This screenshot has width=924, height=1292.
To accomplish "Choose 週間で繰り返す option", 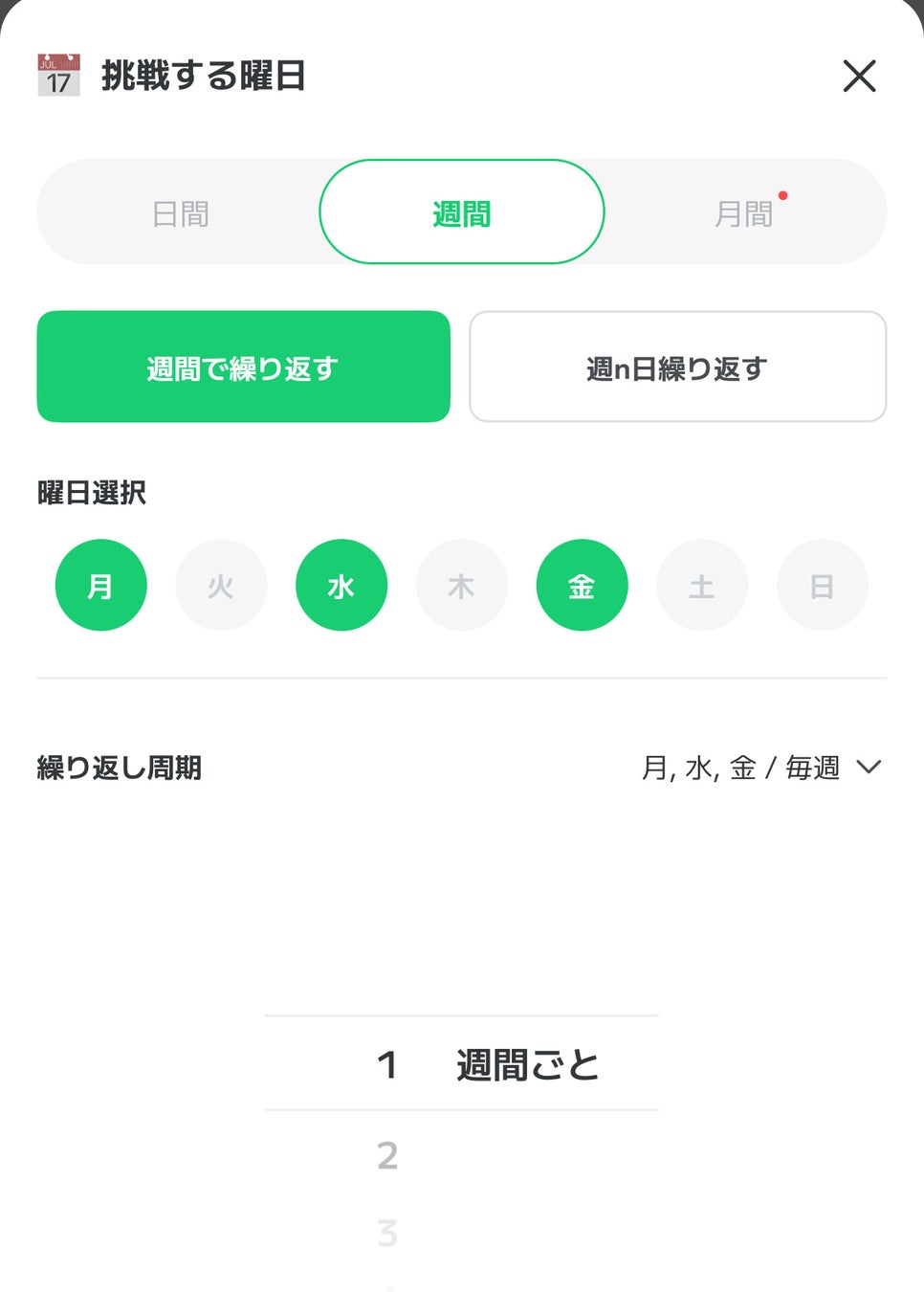I will (x=243, y=367).
